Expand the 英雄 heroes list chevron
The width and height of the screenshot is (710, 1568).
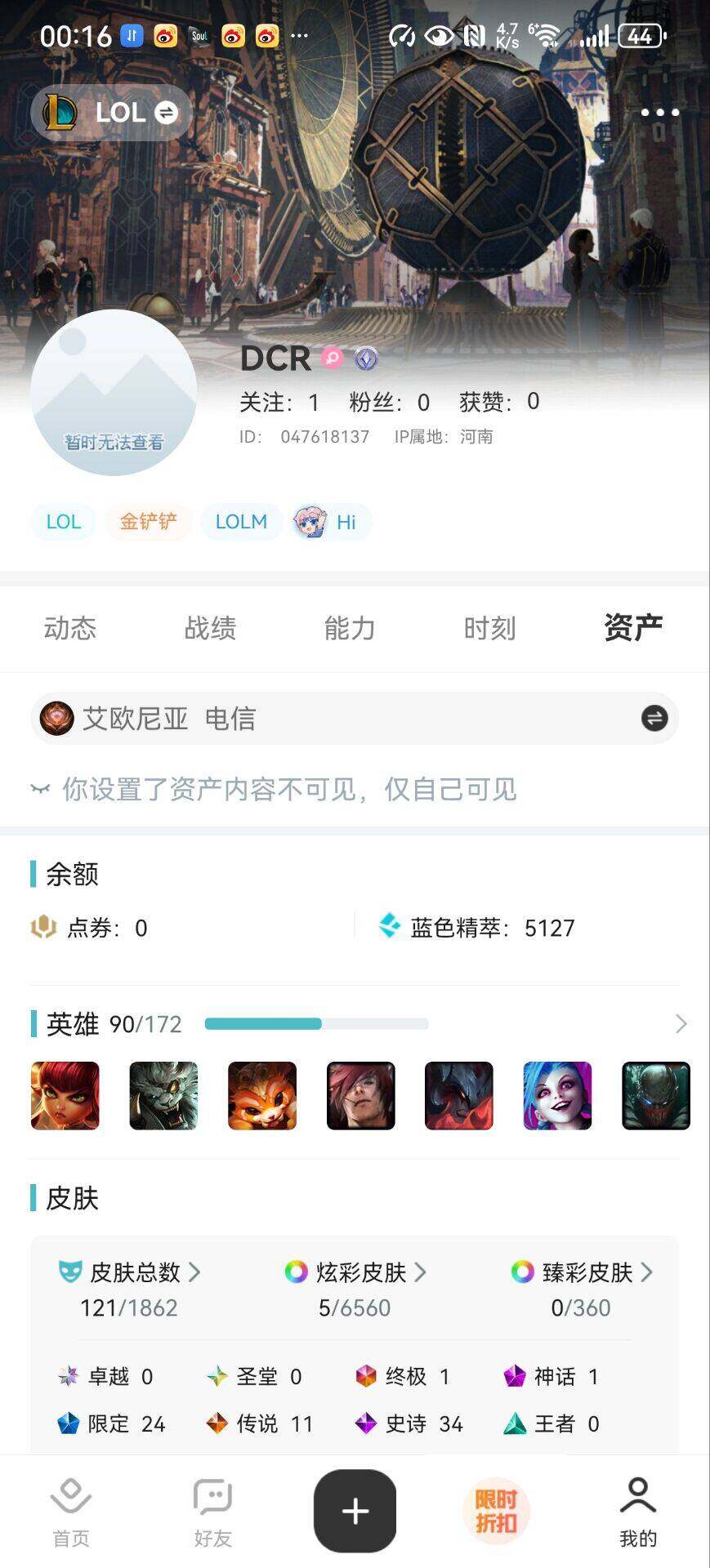(681, 1024)
